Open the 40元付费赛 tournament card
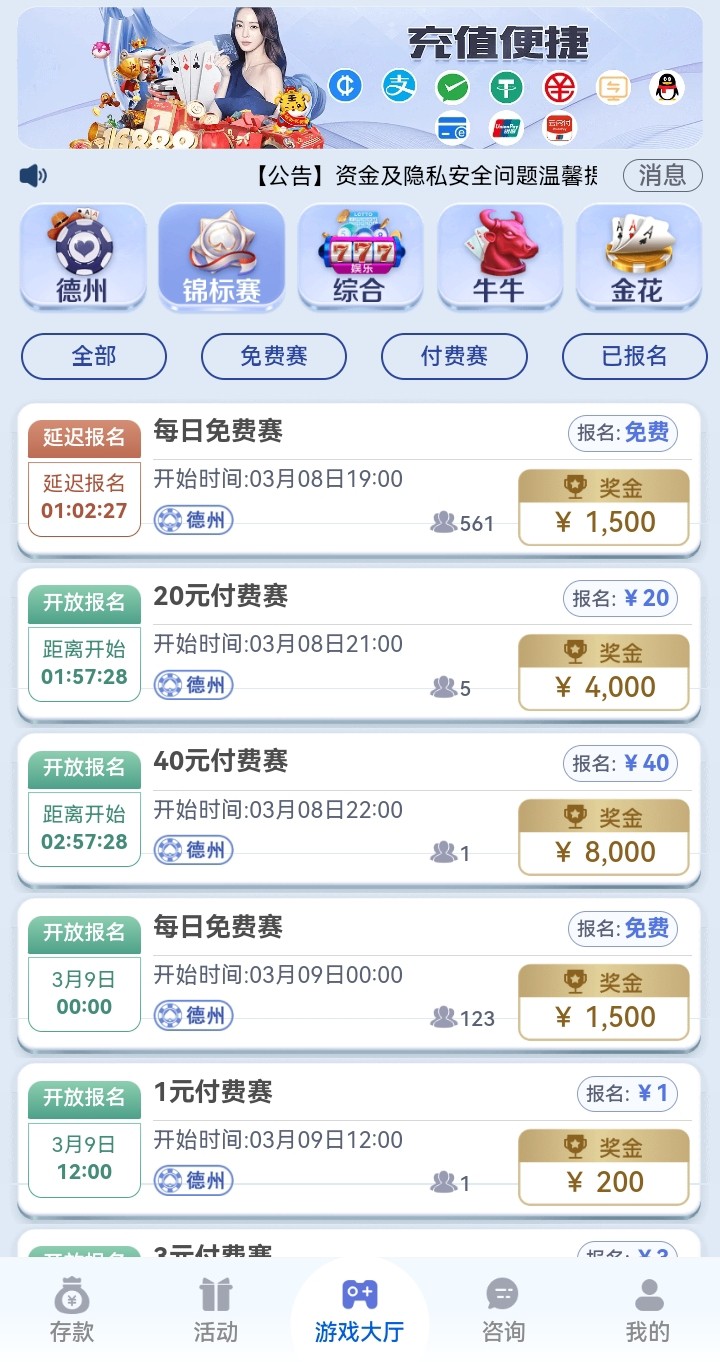This screenshot has width=720, height=1362. pyautogui.click(x=330, y=811)
